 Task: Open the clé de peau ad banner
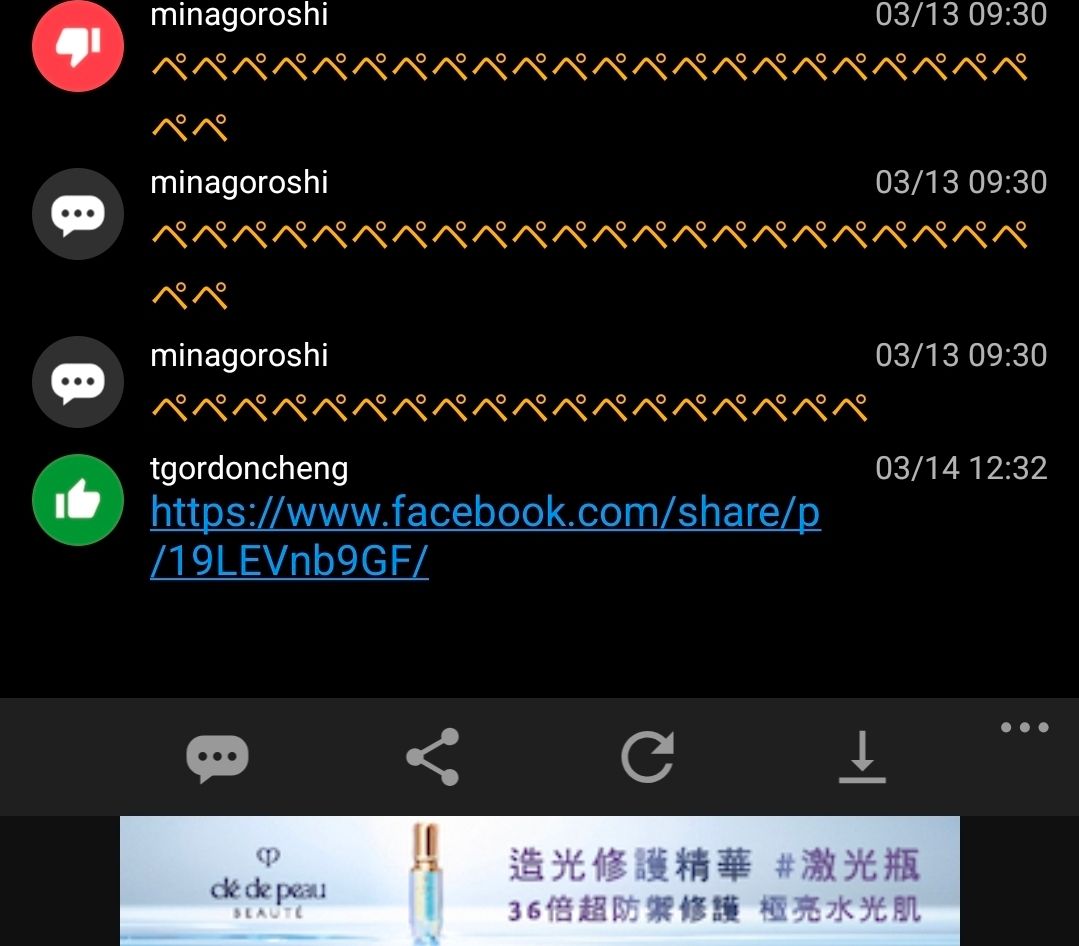click(x=540, y=881)
